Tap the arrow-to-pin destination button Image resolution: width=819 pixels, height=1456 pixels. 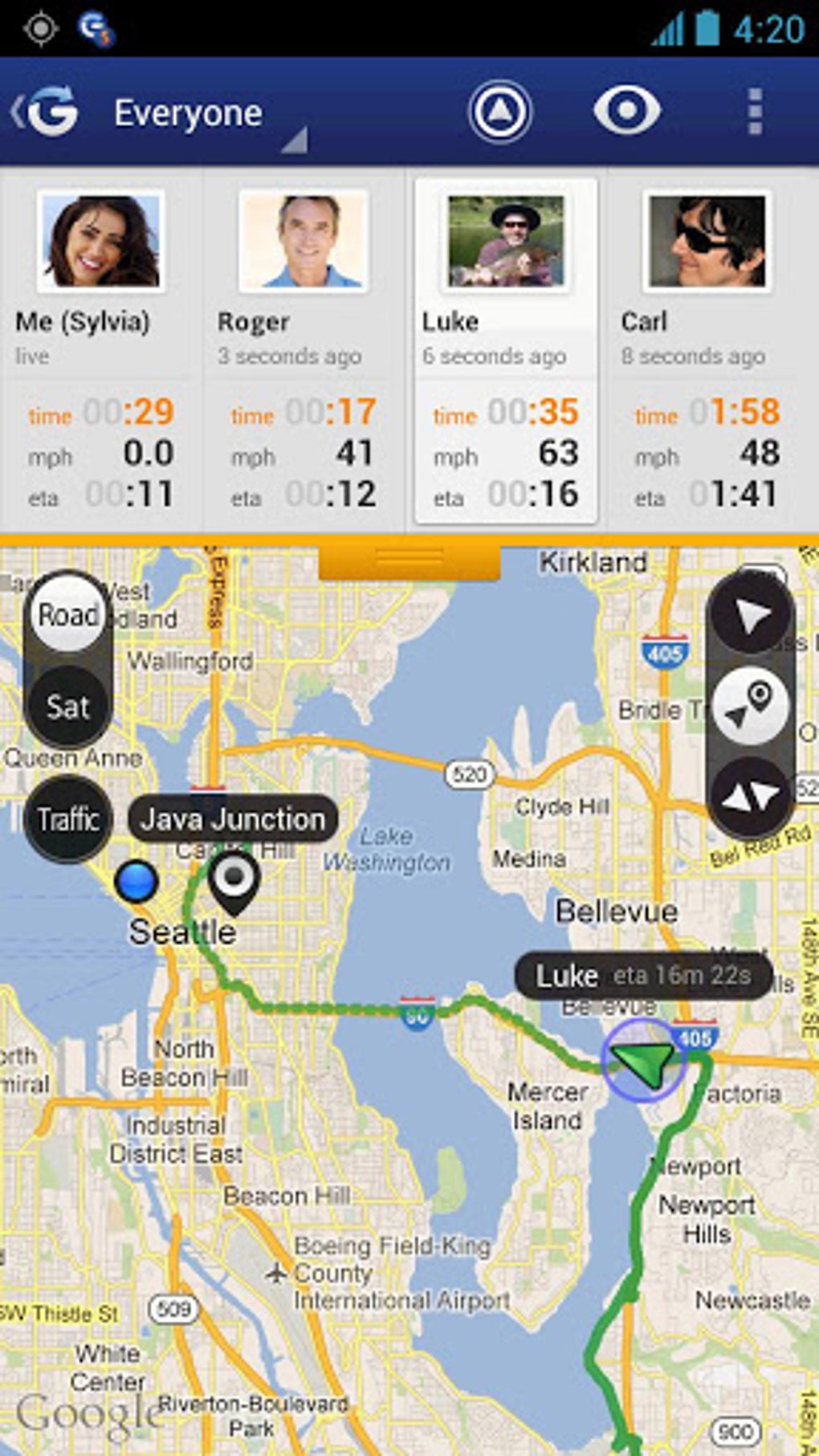click(x=751, y=705)
